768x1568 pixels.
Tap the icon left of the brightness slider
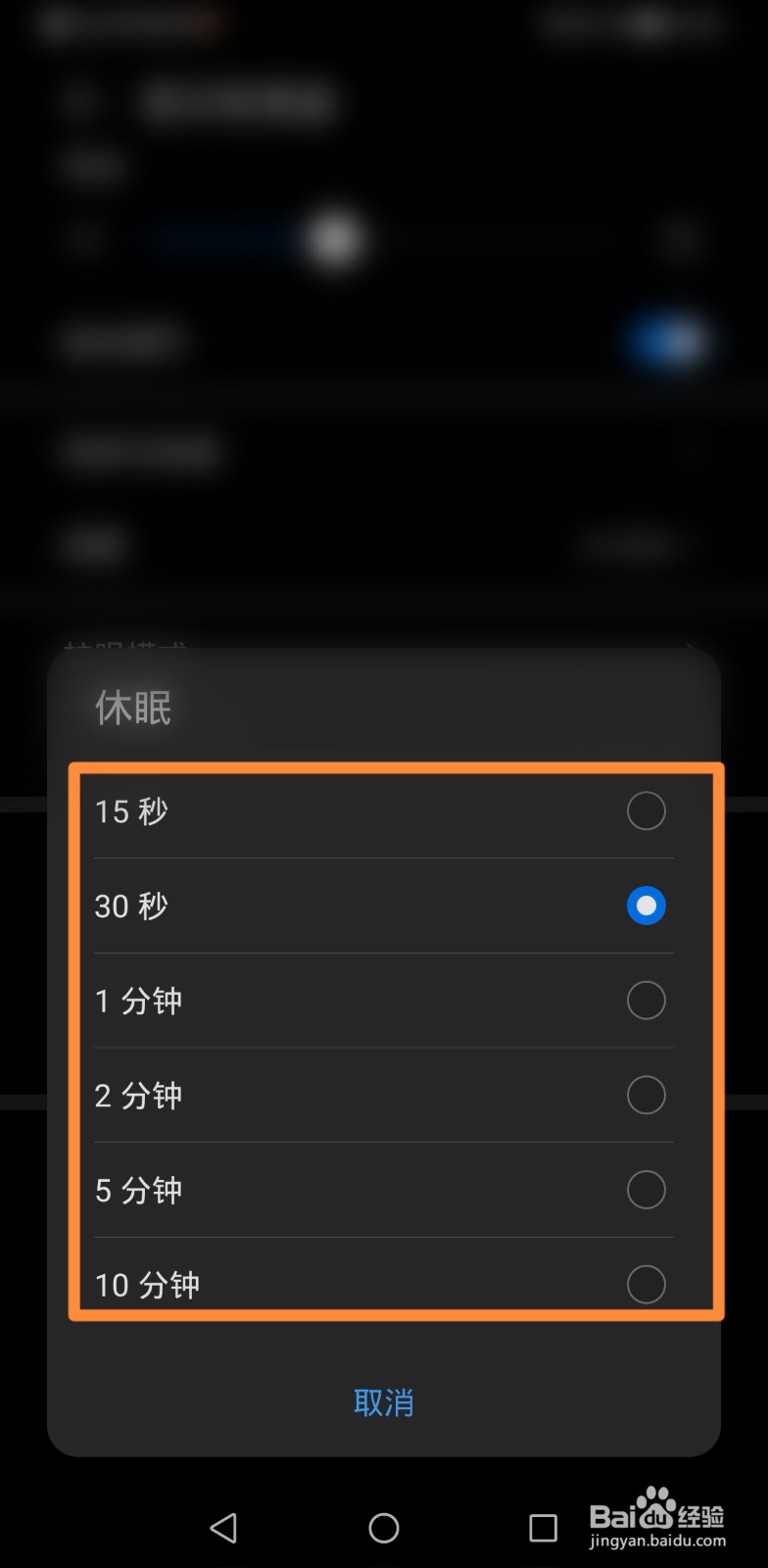pos(86,239)
